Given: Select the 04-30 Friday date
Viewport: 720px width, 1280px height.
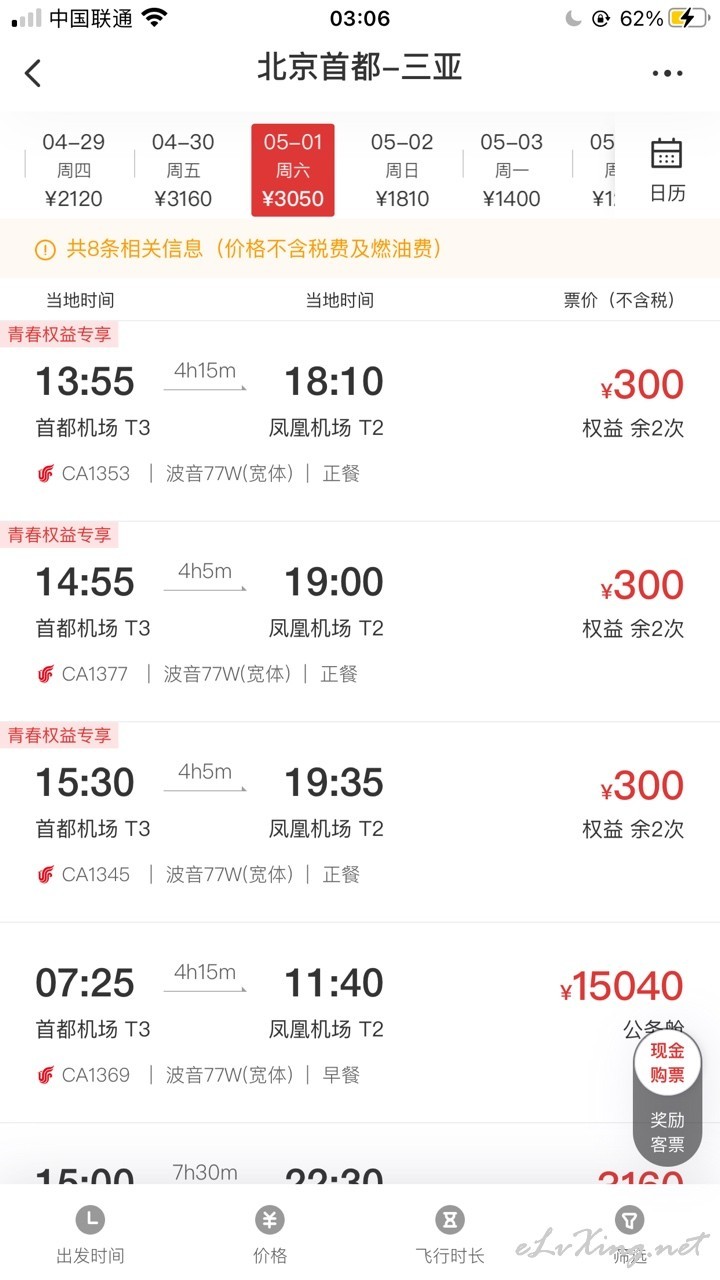Looking at the screenshot, I should pos(183,170).
